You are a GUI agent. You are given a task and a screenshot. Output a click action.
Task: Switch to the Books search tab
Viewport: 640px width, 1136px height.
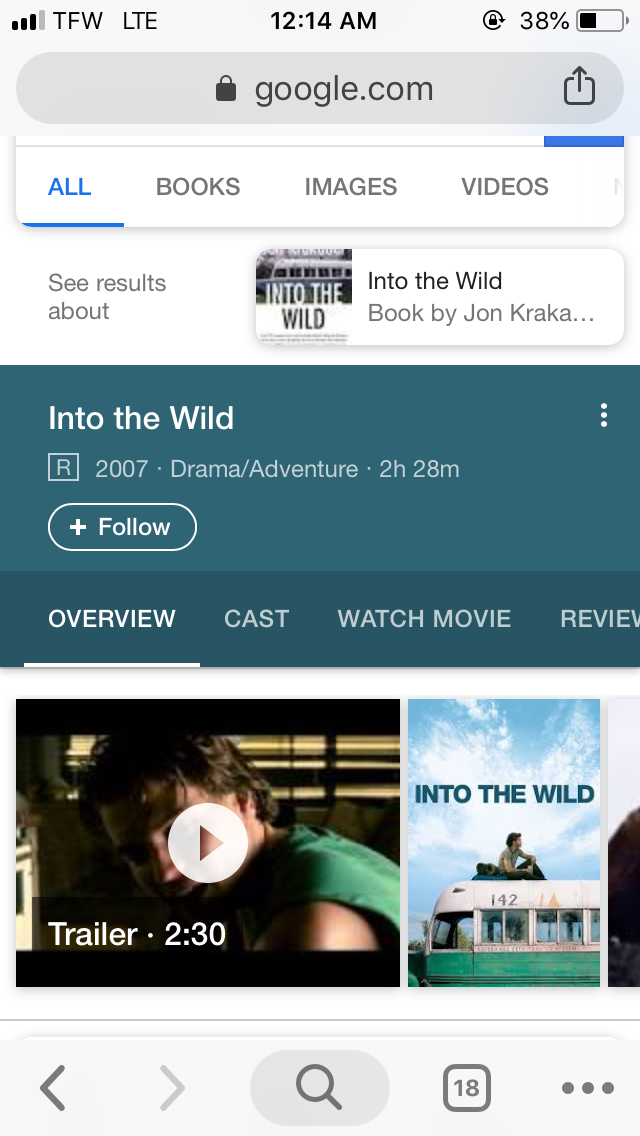[x=198, y=187]
